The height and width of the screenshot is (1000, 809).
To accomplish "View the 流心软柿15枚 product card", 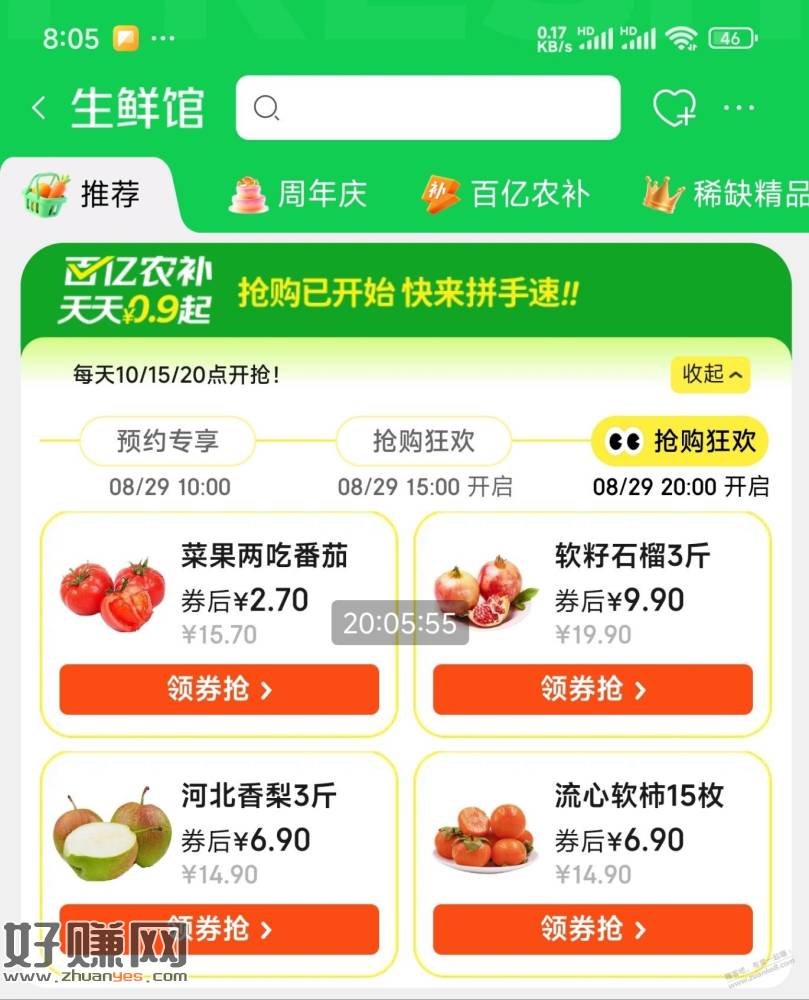I will [x=592, y=830].
